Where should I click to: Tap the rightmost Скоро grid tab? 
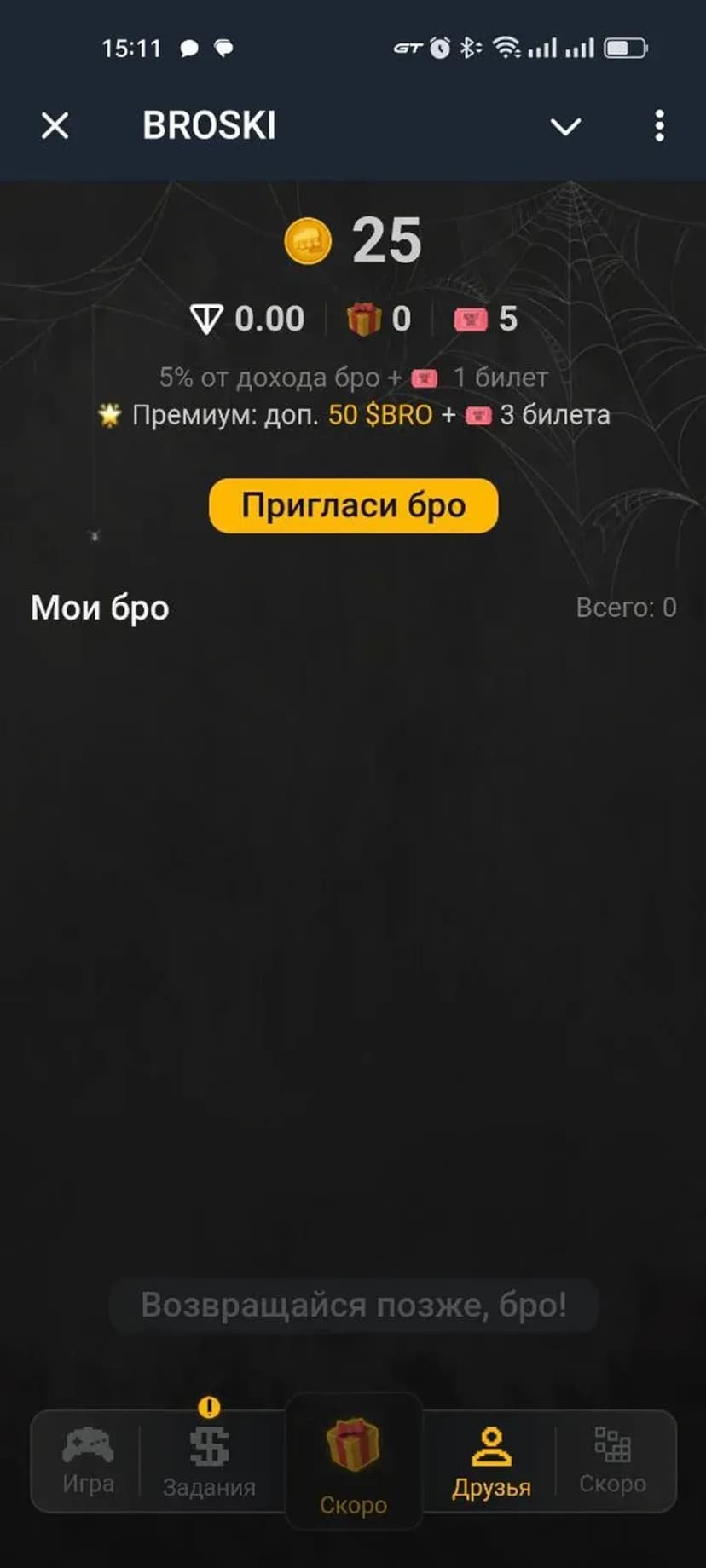612,1461
